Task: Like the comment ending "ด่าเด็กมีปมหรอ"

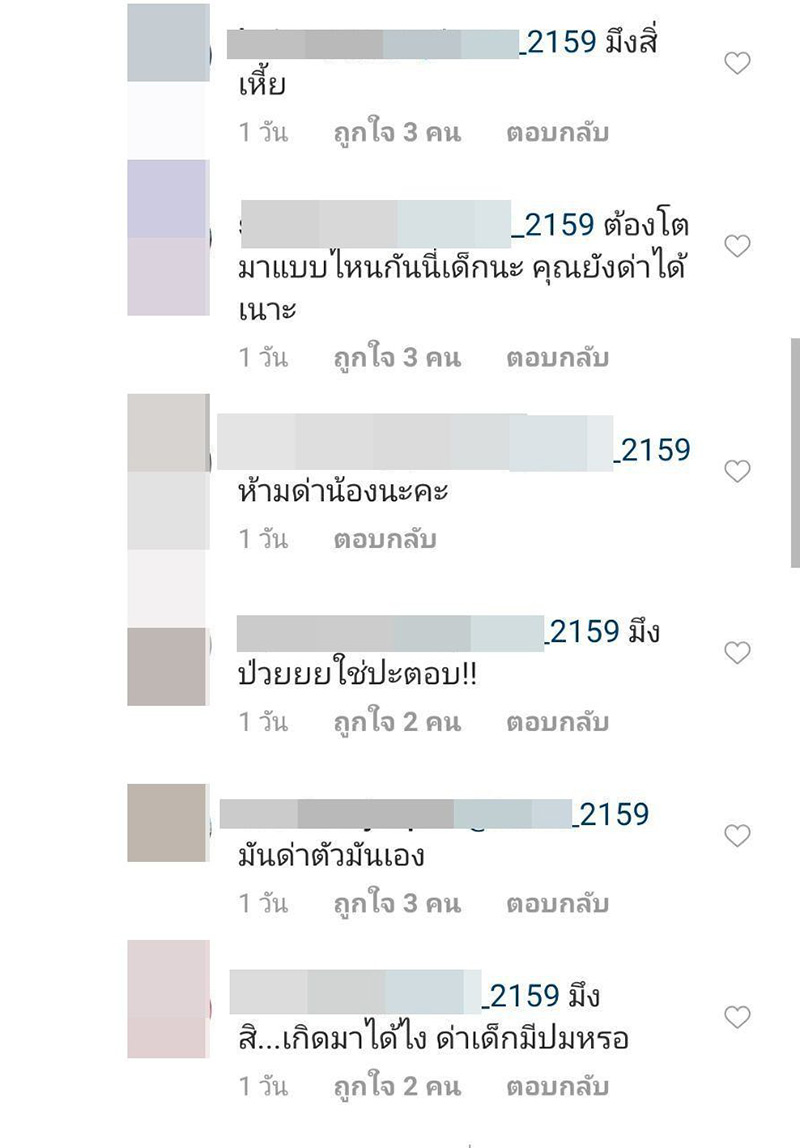Action: pos(737,1018)
